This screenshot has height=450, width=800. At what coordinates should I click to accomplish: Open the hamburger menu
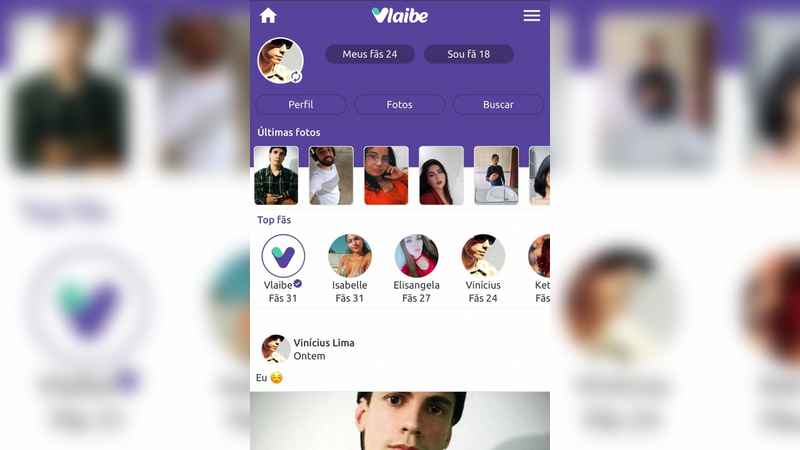coord(532,16)
